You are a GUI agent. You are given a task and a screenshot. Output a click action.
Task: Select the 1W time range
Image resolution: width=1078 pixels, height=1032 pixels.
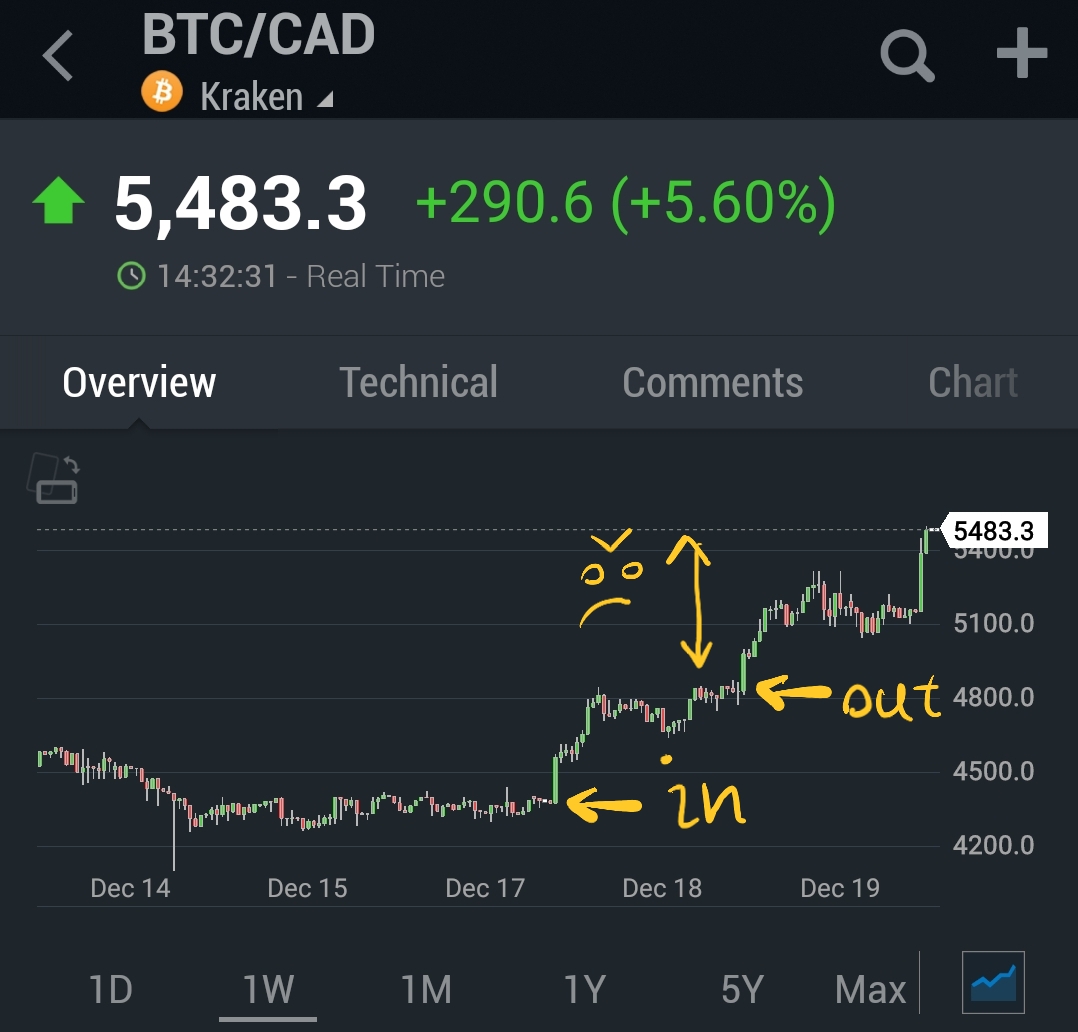pyautogui.click(x=268, y=989)
